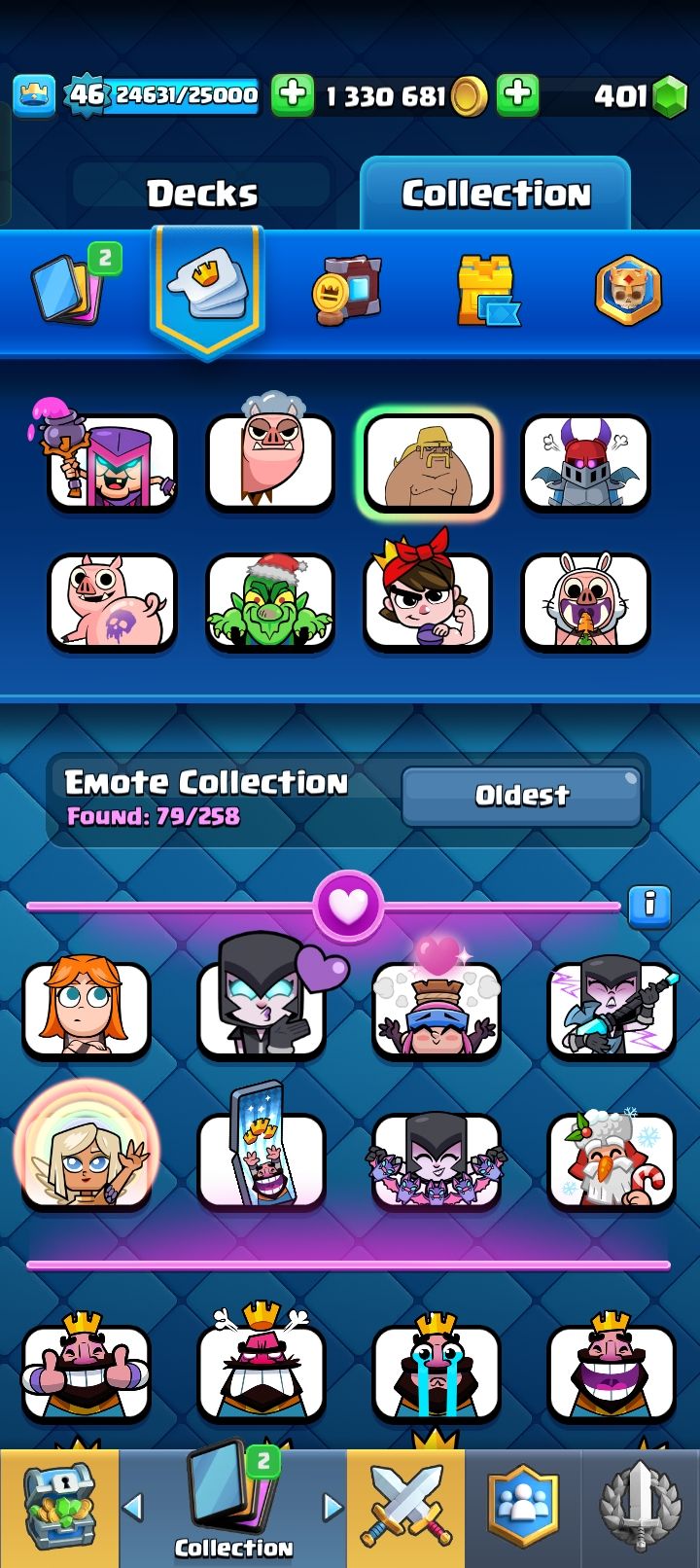The height and width of the screenshot is (1568, 700).
Task: Tap the green plus next to gems
Action: tap(517, 95)
